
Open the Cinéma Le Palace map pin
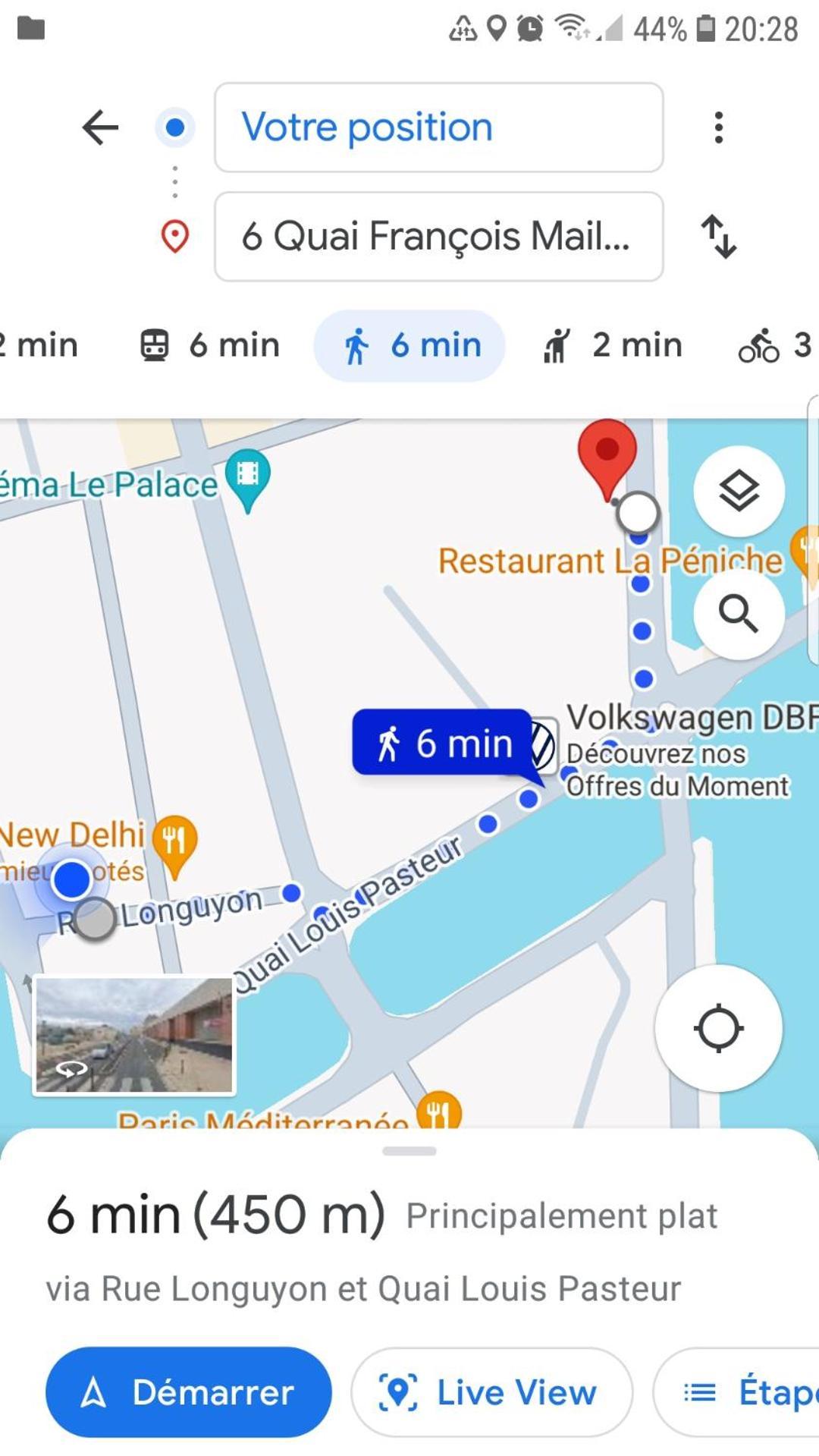point(248,477)
